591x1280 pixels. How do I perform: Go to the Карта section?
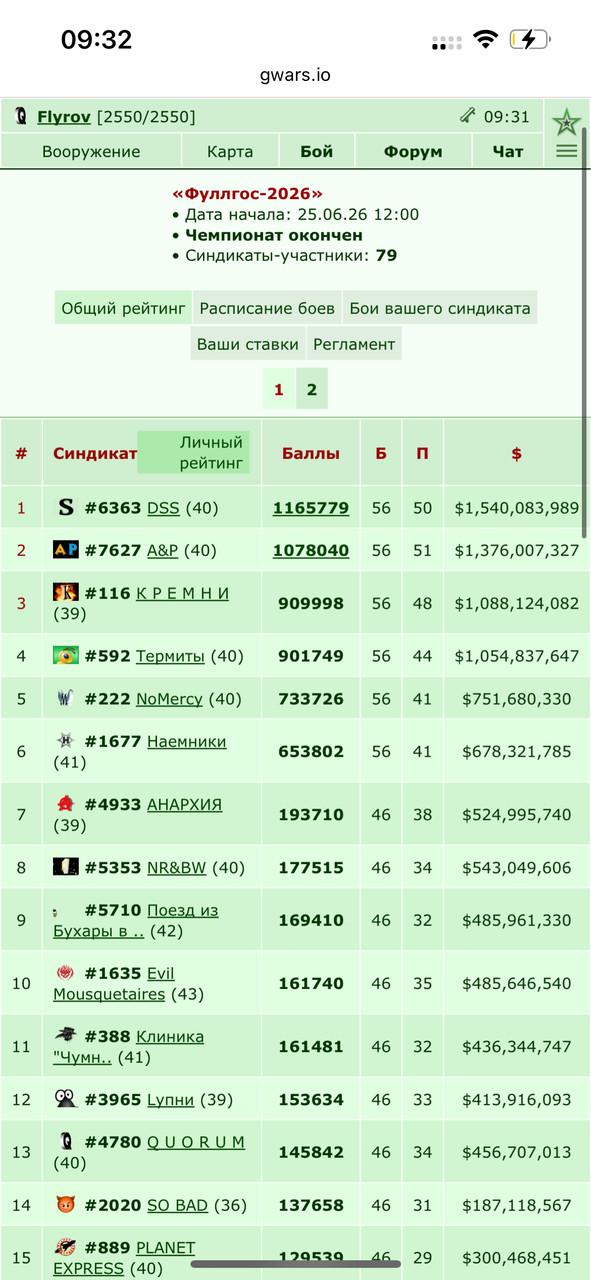(230, 152)
